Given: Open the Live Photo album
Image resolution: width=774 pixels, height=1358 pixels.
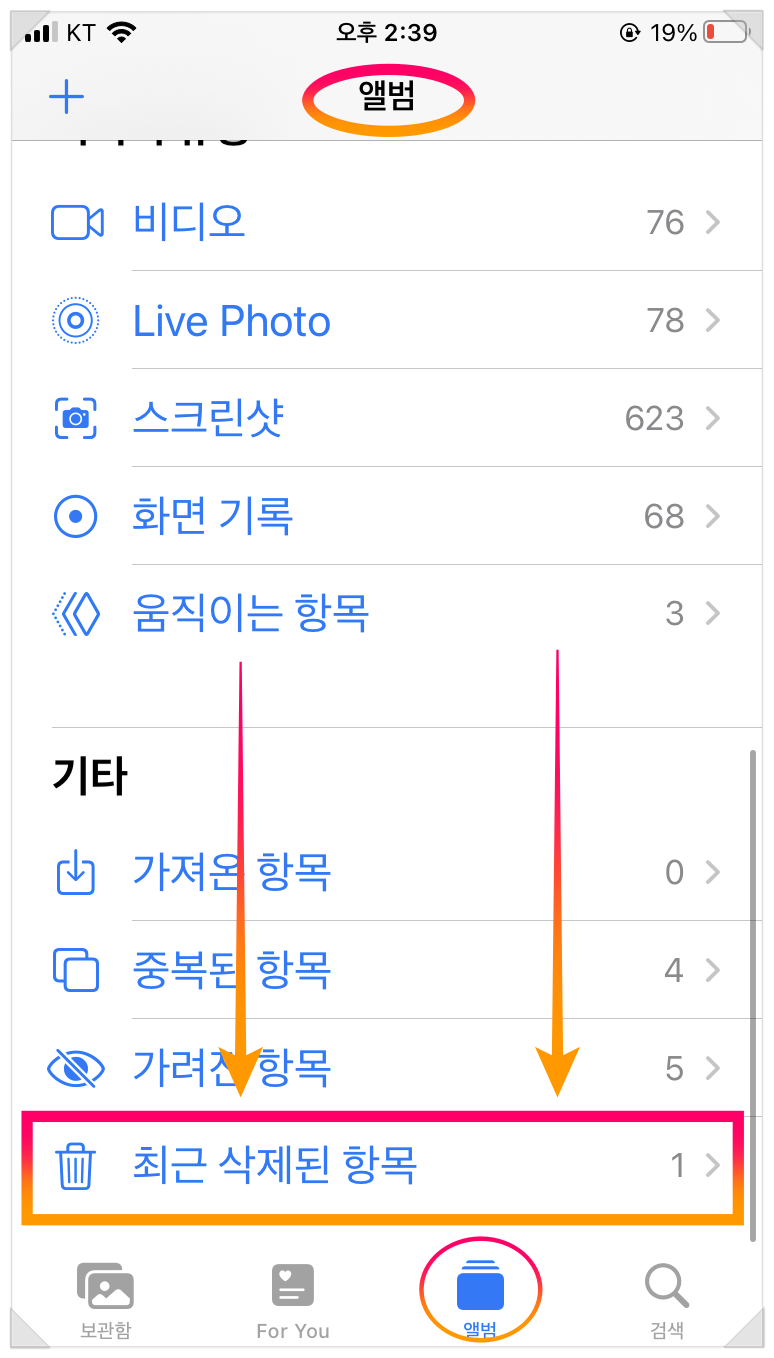Looking at the screenshot, I should 386,321.
